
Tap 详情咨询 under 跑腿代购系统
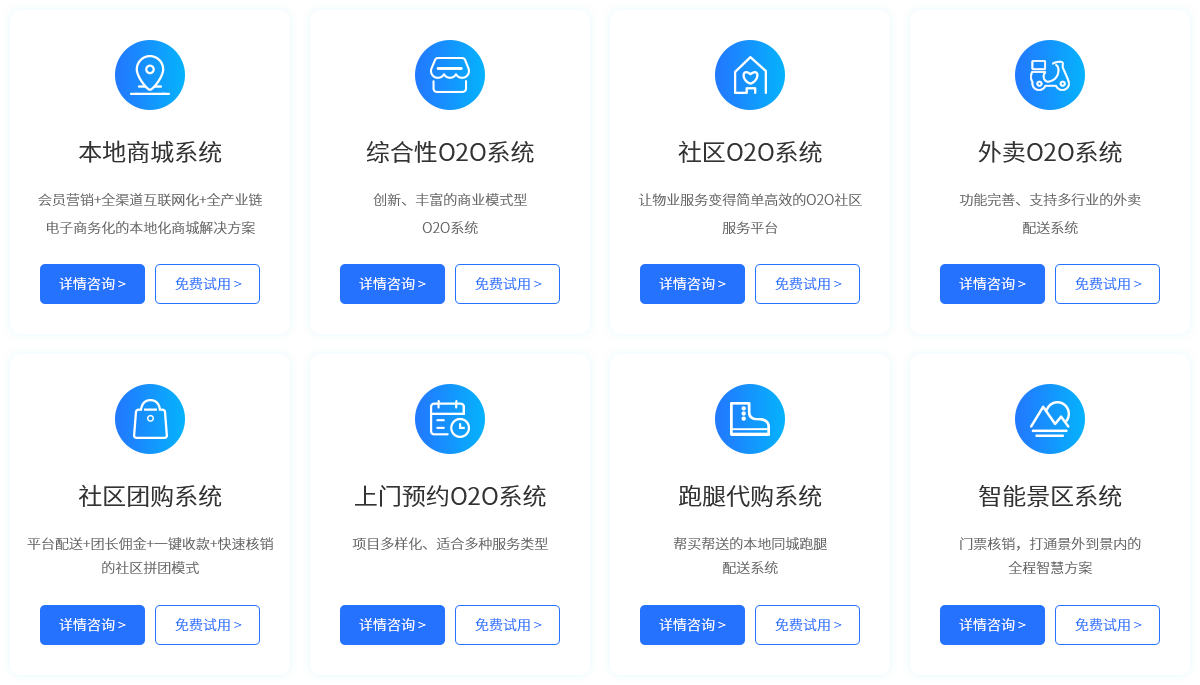click(x=692, y=625)
